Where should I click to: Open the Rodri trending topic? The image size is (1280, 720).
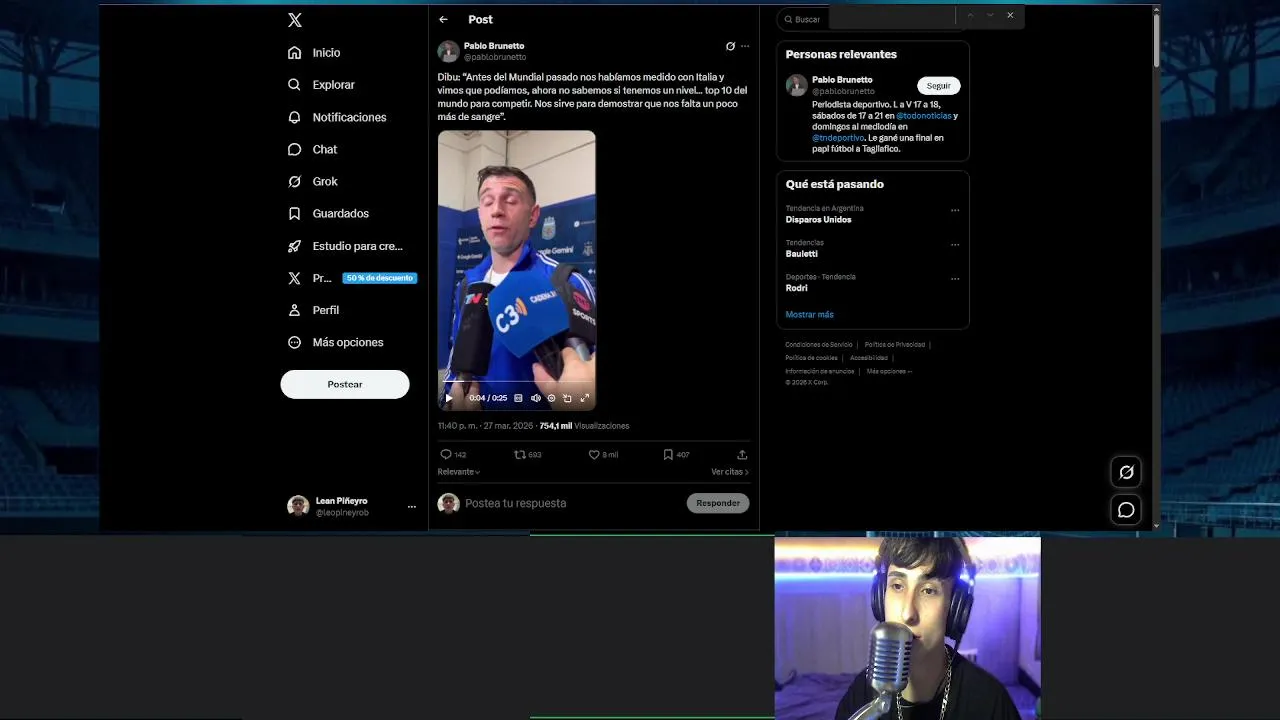(x=796, y=288)
